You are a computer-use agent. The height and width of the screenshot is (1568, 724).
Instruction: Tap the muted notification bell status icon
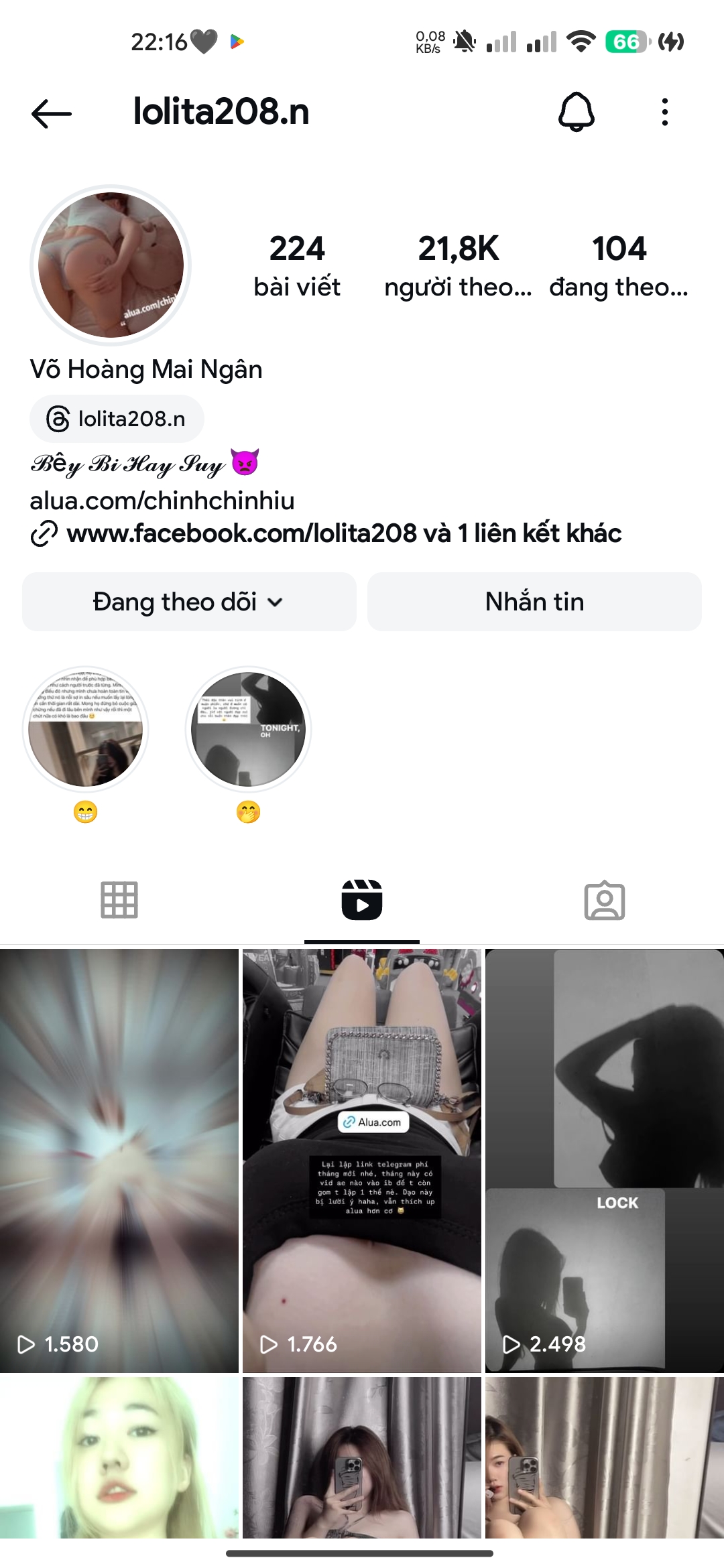464,42
